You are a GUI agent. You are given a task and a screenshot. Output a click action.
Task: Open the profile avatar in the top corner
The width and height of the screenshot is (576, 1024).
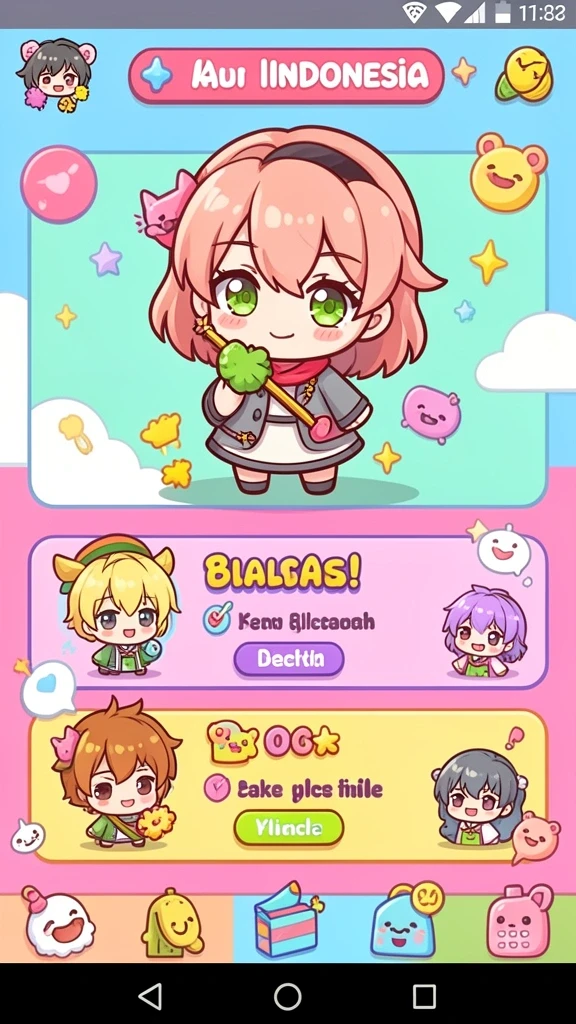tap(56, 75)
